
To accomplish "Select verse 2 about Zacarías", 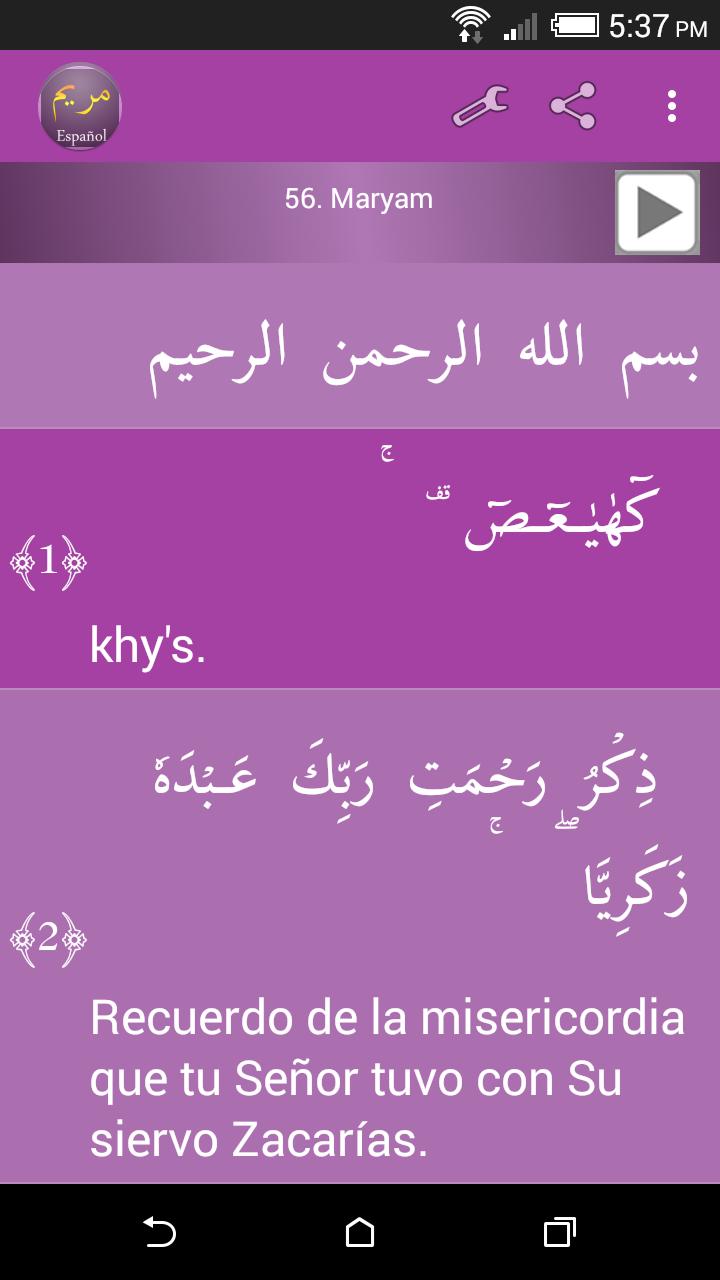I will 360,935.
